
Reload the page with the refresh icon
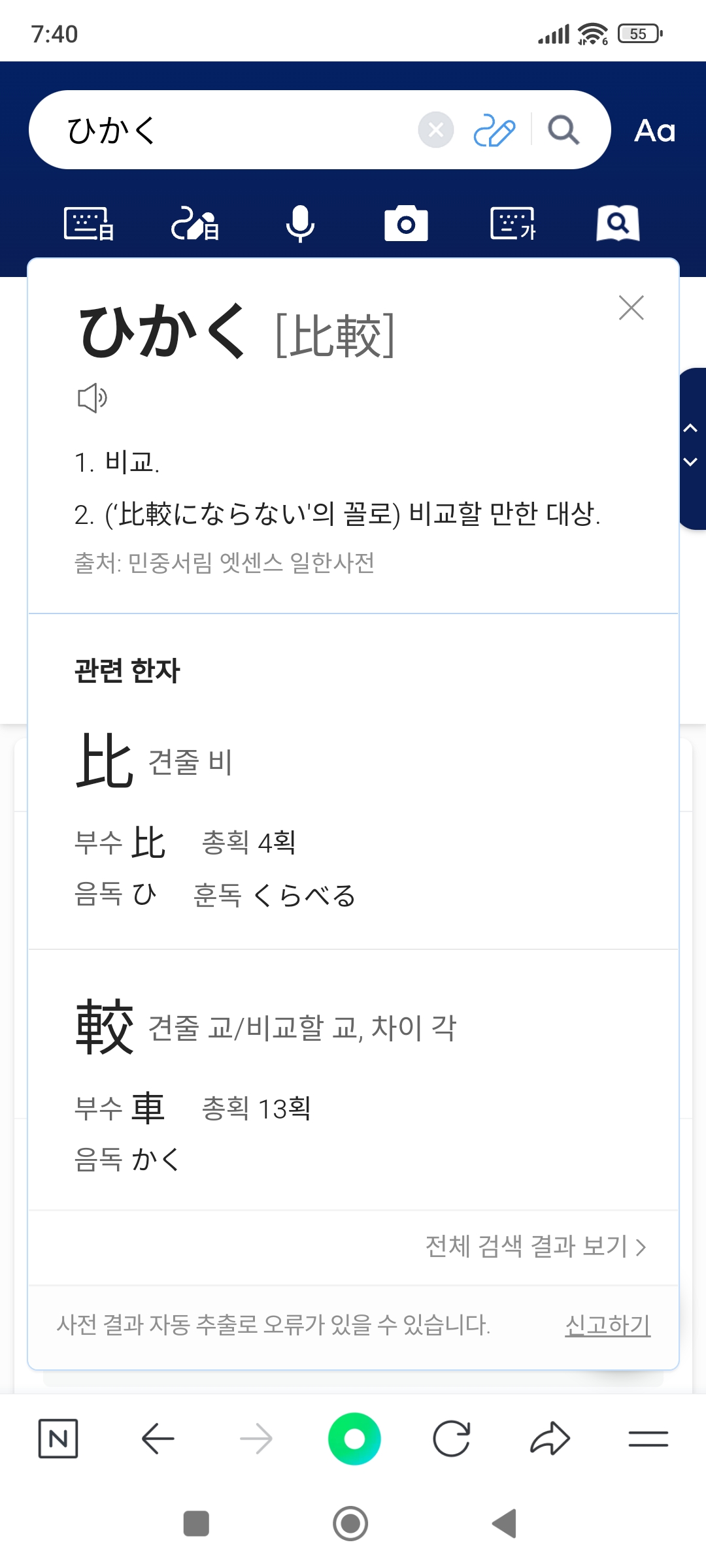click(452, 1439)
